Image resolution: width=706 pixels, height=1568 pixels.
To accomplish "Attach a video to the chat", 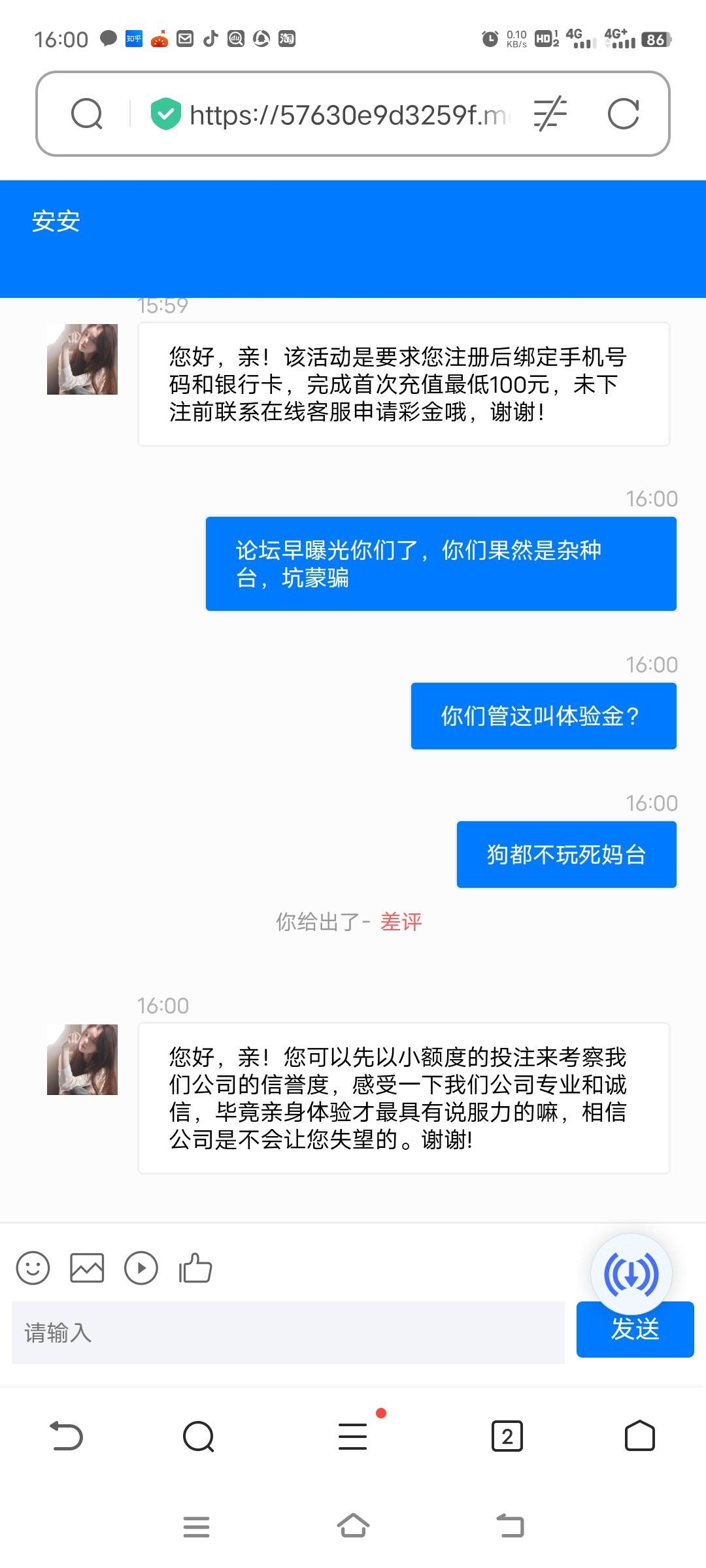I will point(141,1268).
